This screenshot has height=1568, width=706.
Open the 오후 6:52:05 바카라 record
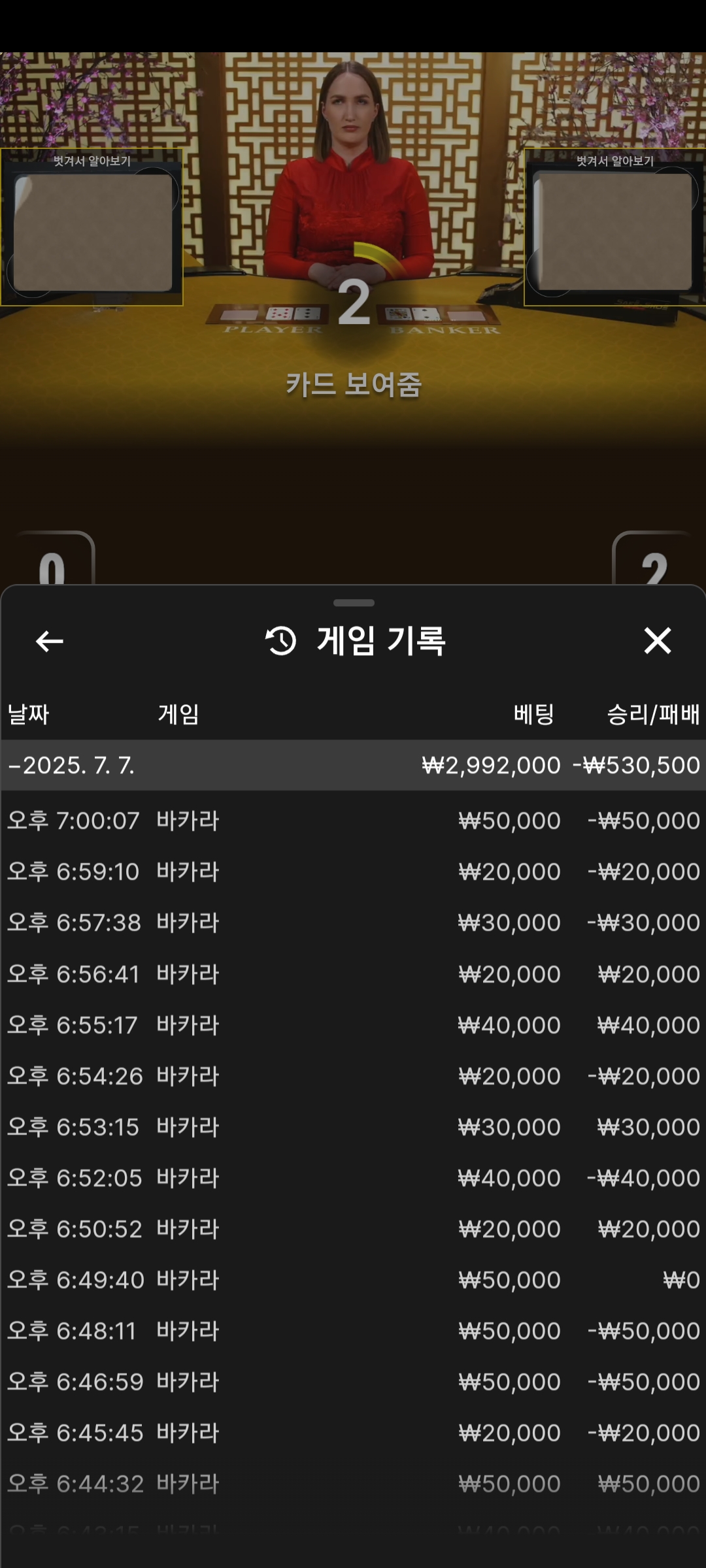pos(353,1178)
